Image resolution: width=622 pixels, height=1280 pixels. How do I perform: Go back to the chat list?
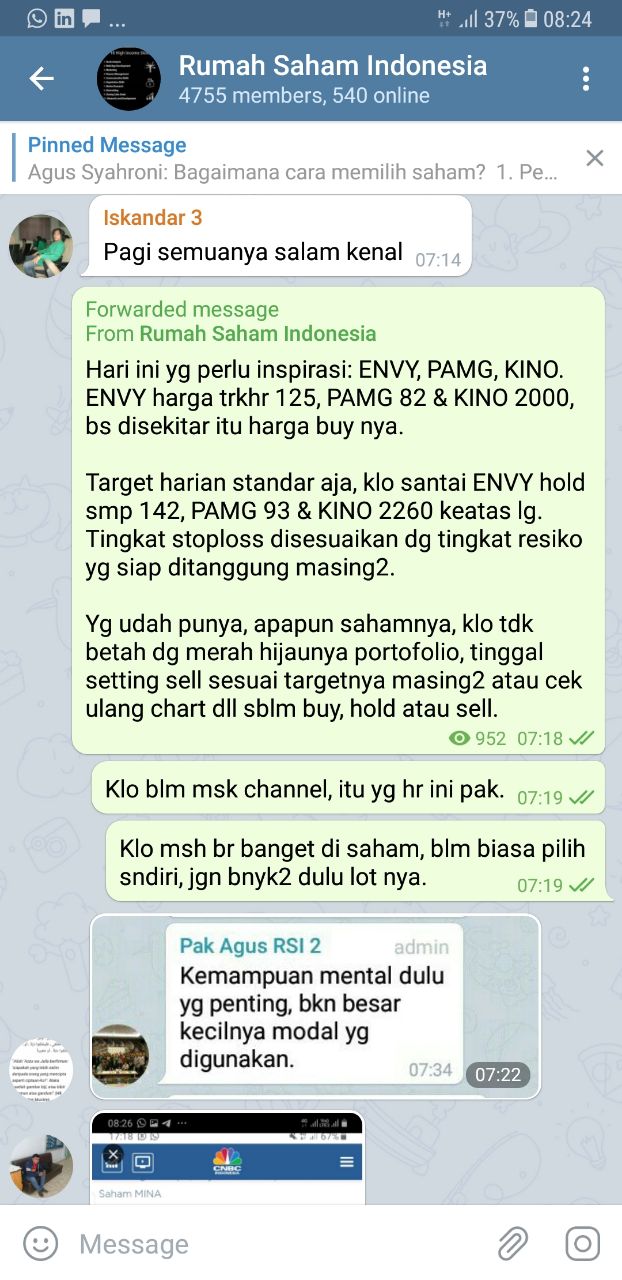tap(41, 79)
